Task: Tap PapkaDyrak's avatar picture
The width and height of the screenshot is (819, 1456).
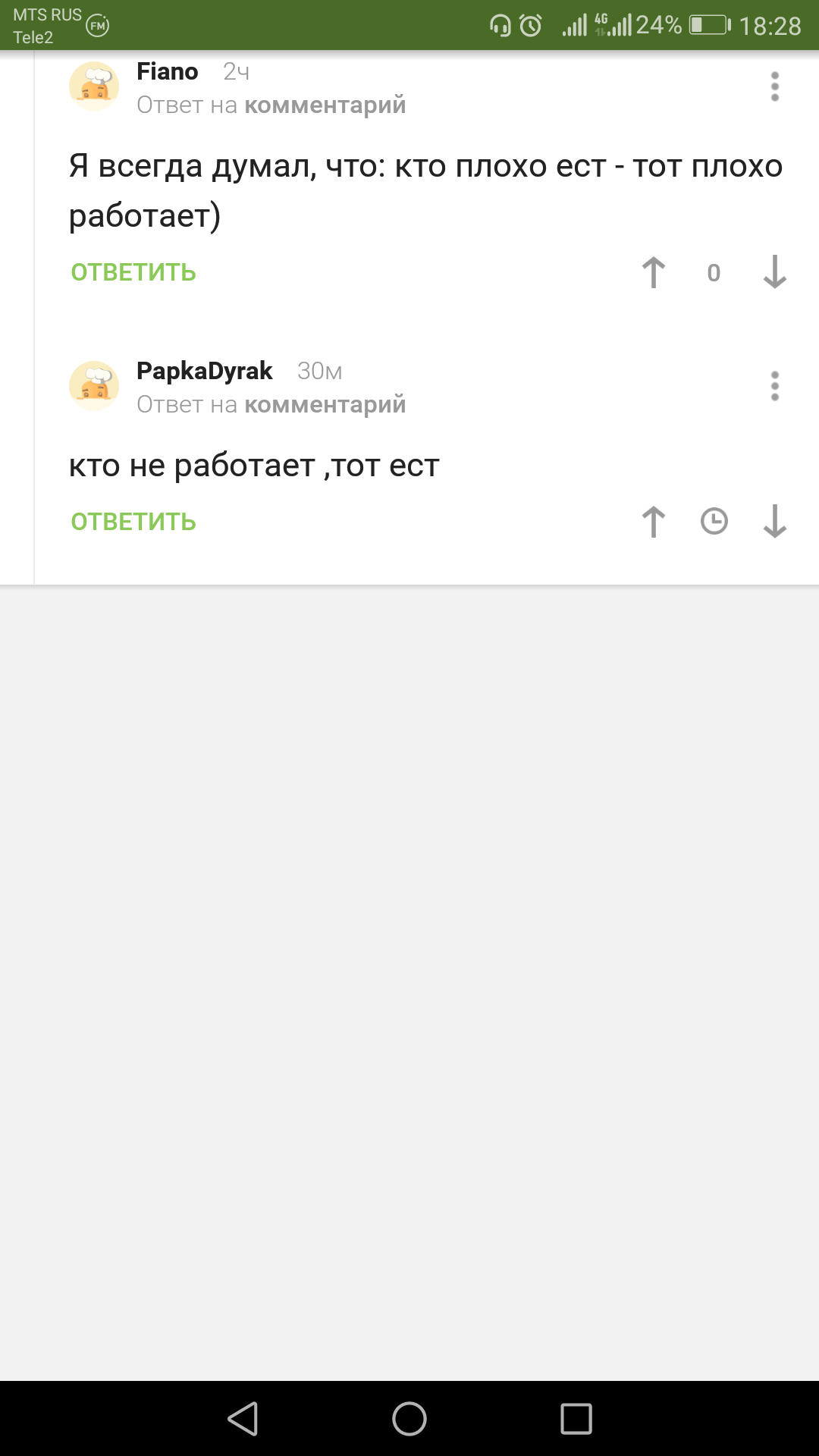Action: 94,386
